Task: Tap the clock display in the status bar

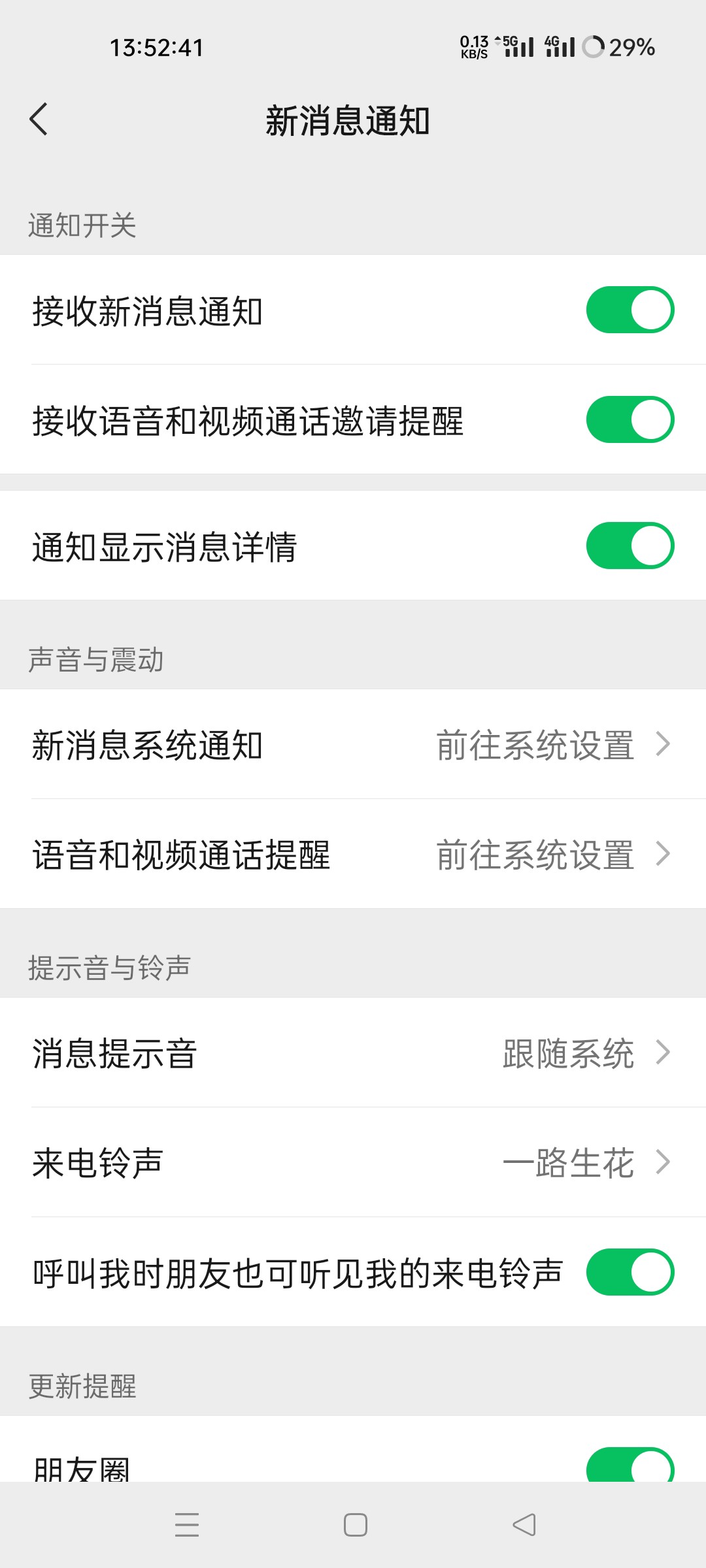Action: [x=156, y=47]
